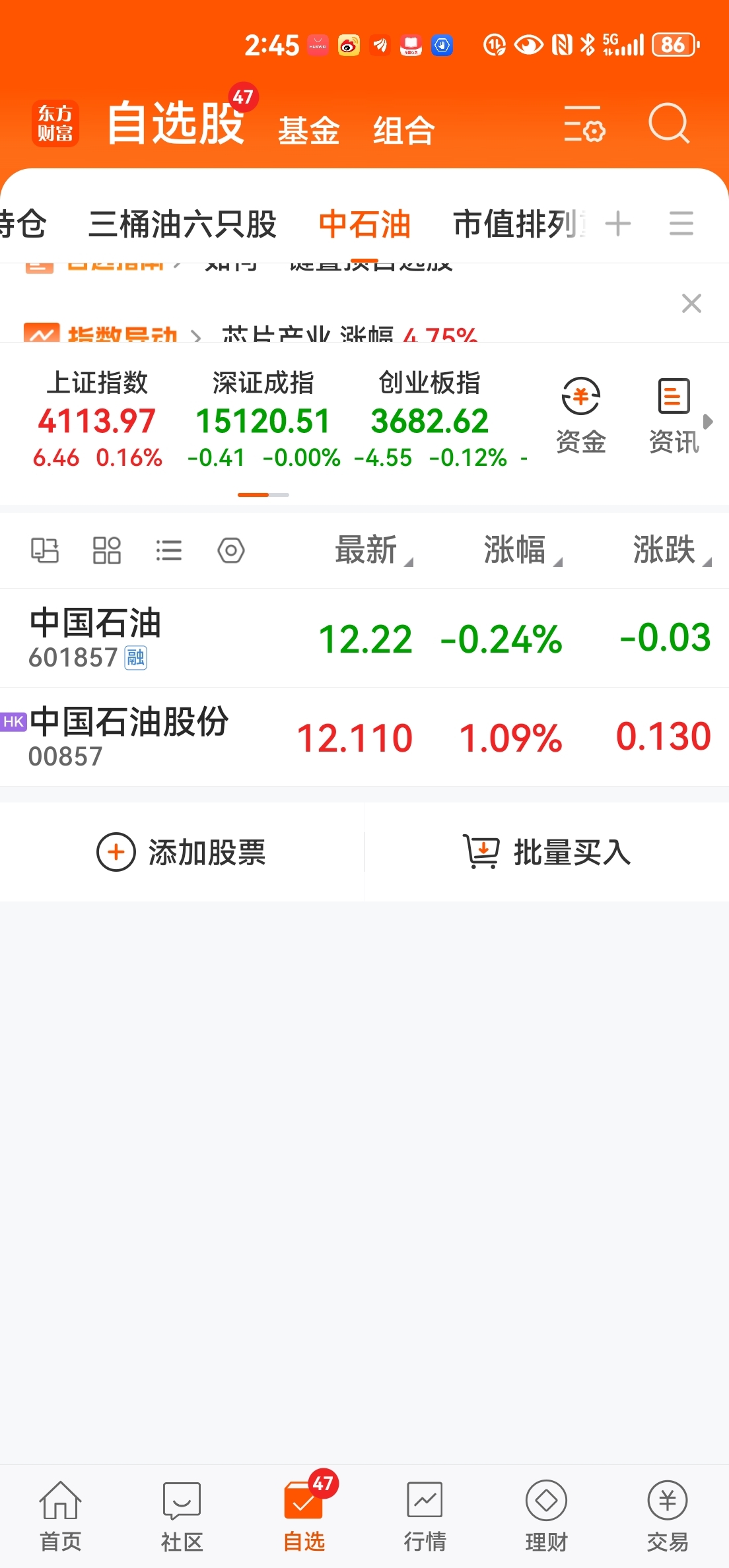Open the search magnifier icon

[669, 123]
